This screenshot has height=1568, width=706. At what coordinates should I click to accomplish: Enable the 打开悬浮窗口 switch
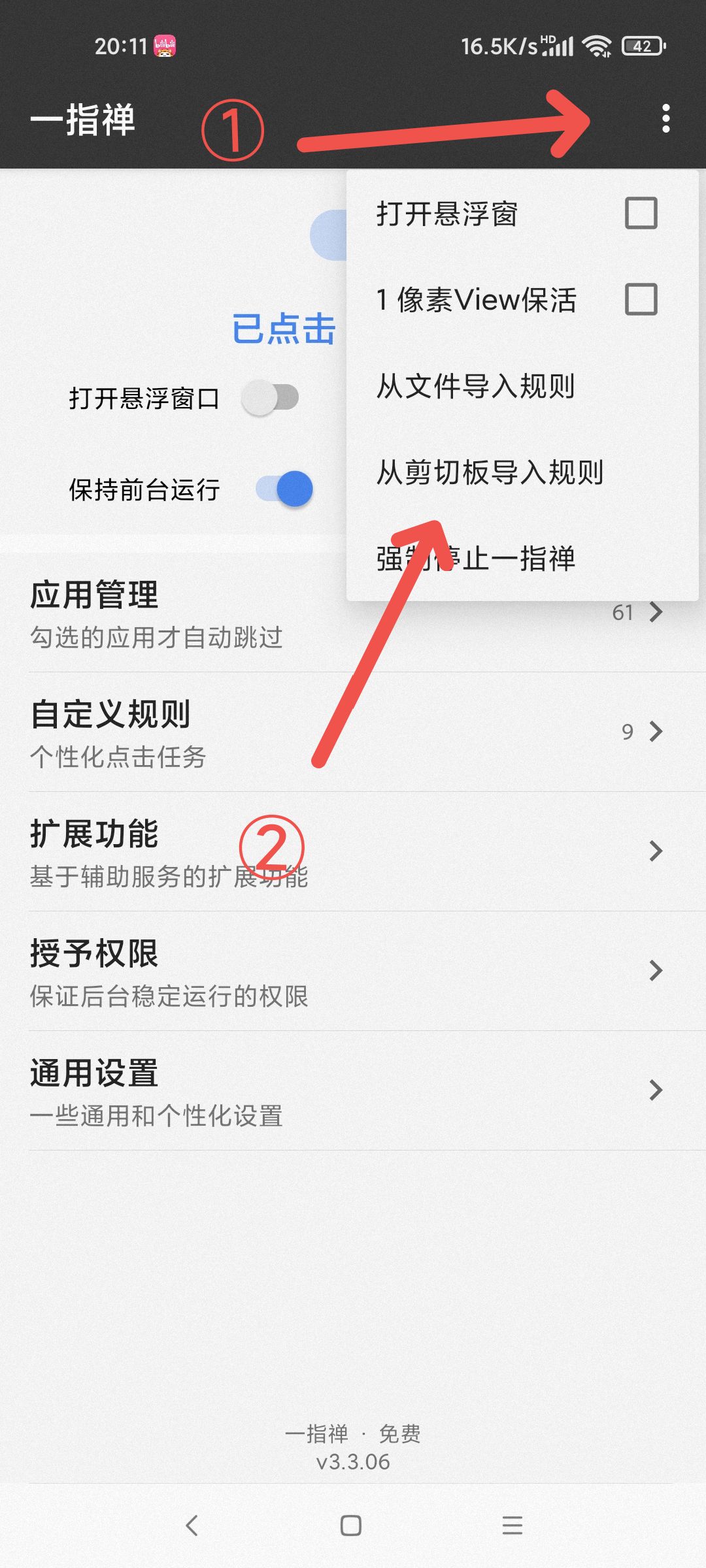(271, 397)
